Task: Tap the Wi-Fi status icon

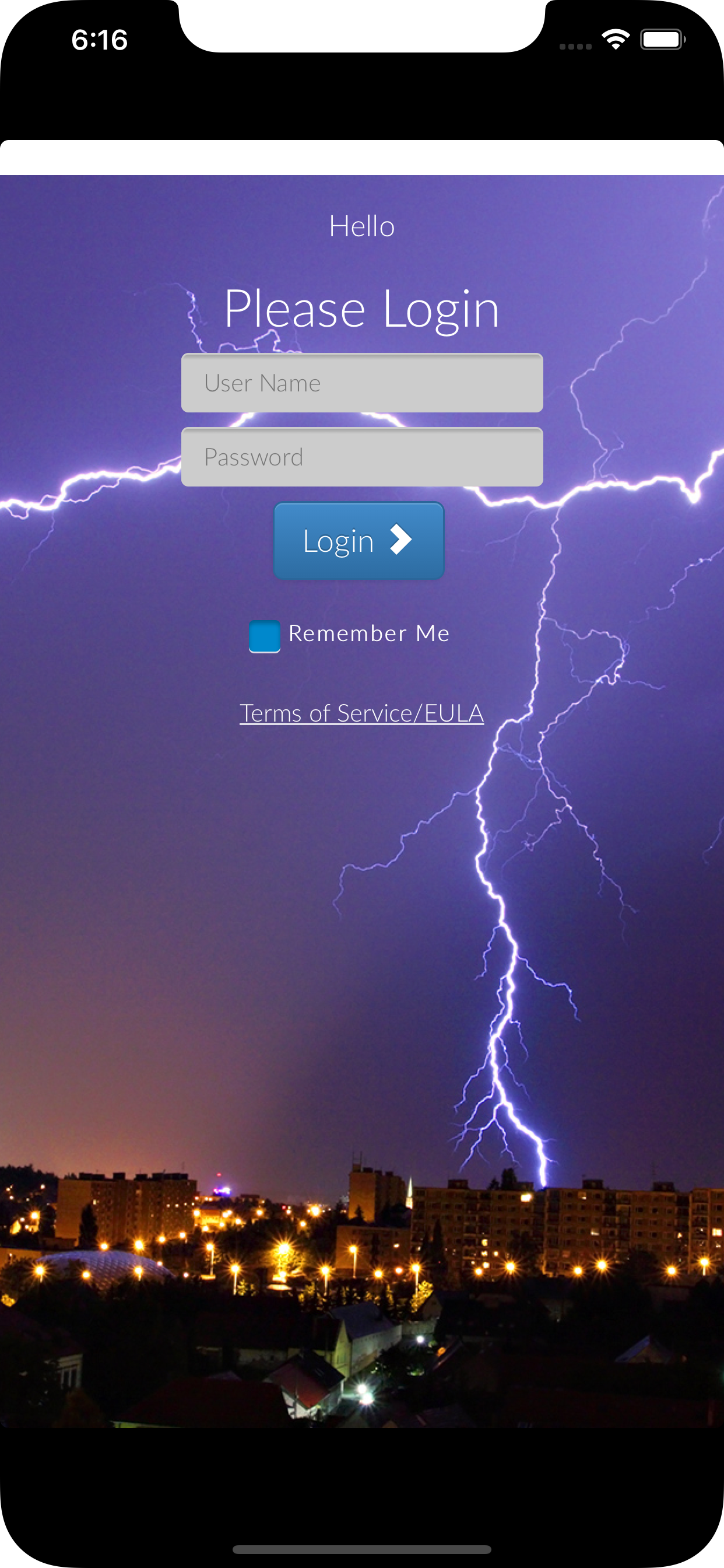Action: (x=615, y=39)
